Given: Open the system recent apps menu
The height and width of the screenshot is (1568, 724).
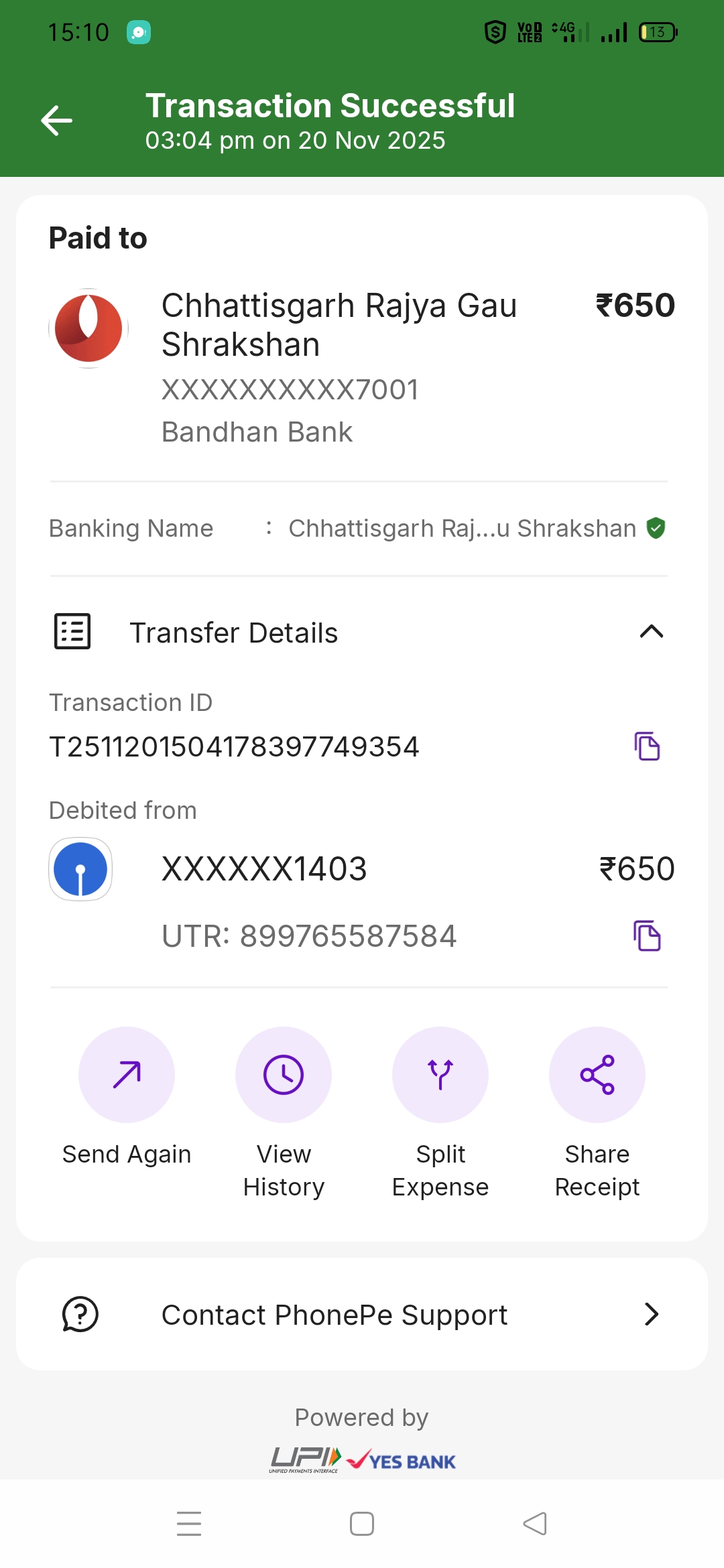Looking at the screenshot, I should pos(189,1524).
